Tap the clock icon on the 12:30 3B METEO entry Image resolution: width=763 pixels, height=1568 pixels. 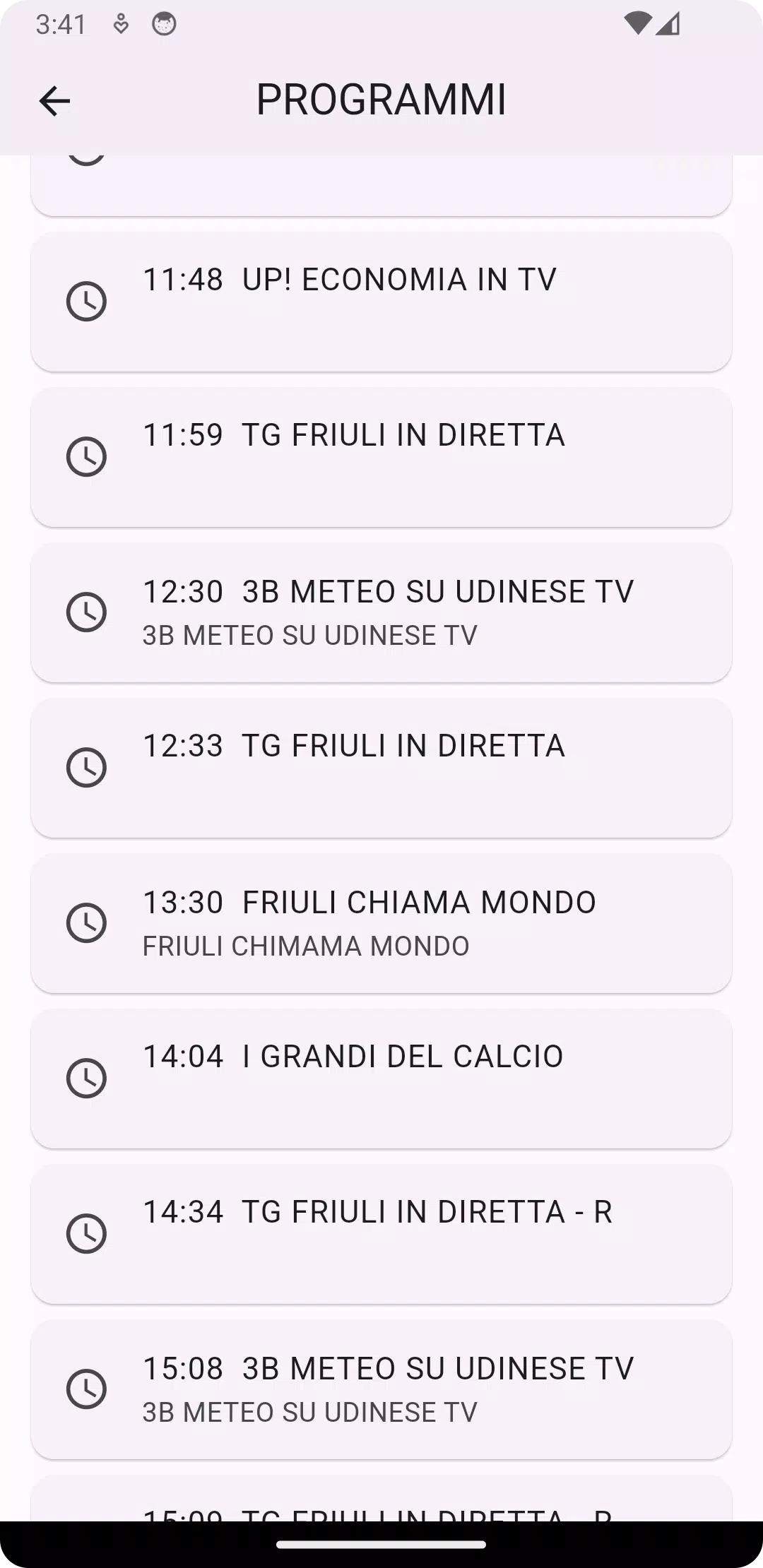[86, 612]
